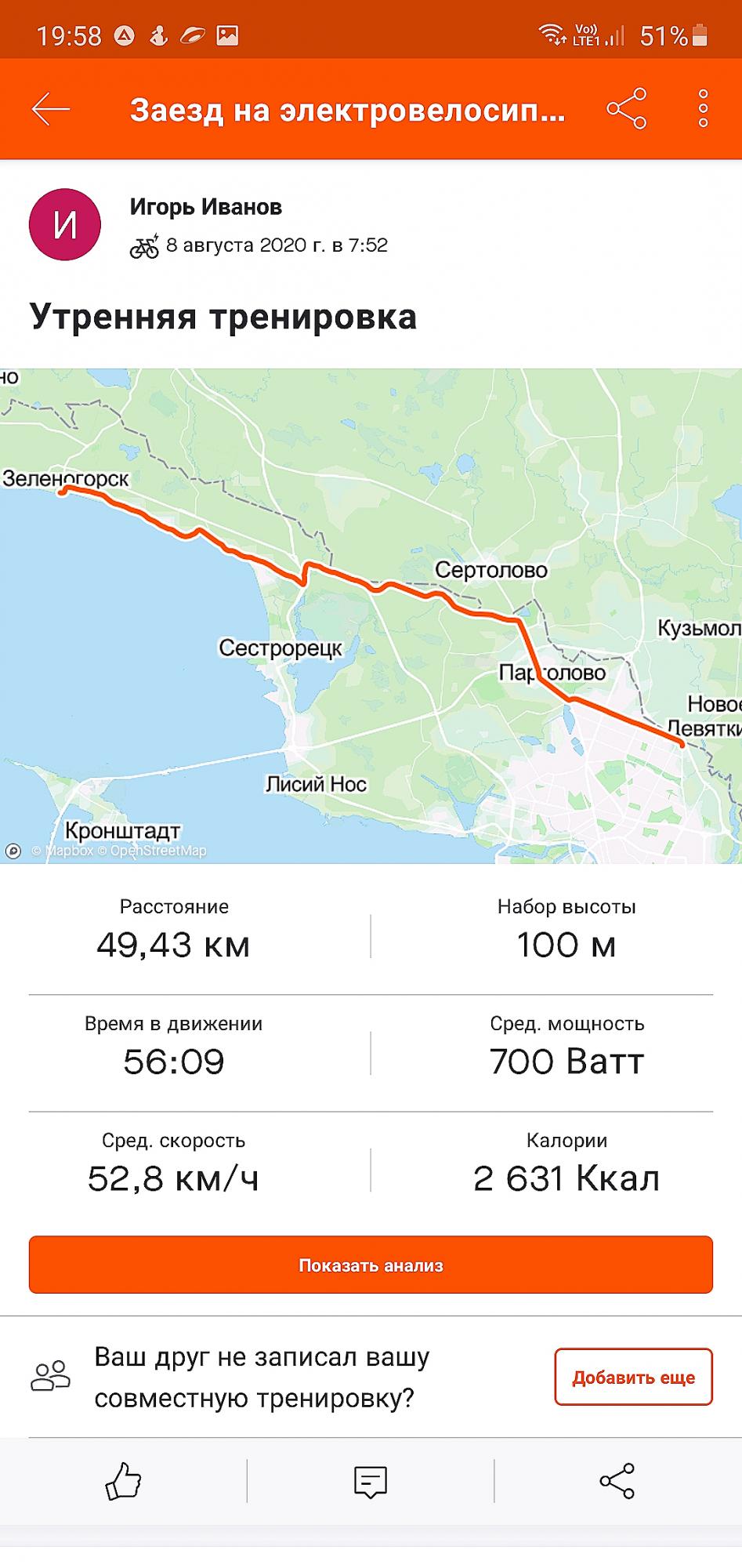Go back using the top arrow
This screenshot has width=742, height=1568.
pyautogui.click(x=51, y=109)
